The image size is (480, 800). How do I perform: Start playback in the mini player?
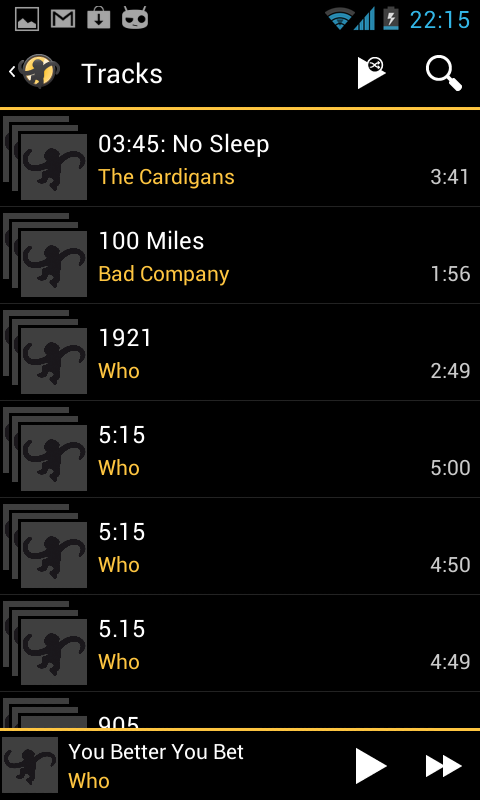pos(371,765)
